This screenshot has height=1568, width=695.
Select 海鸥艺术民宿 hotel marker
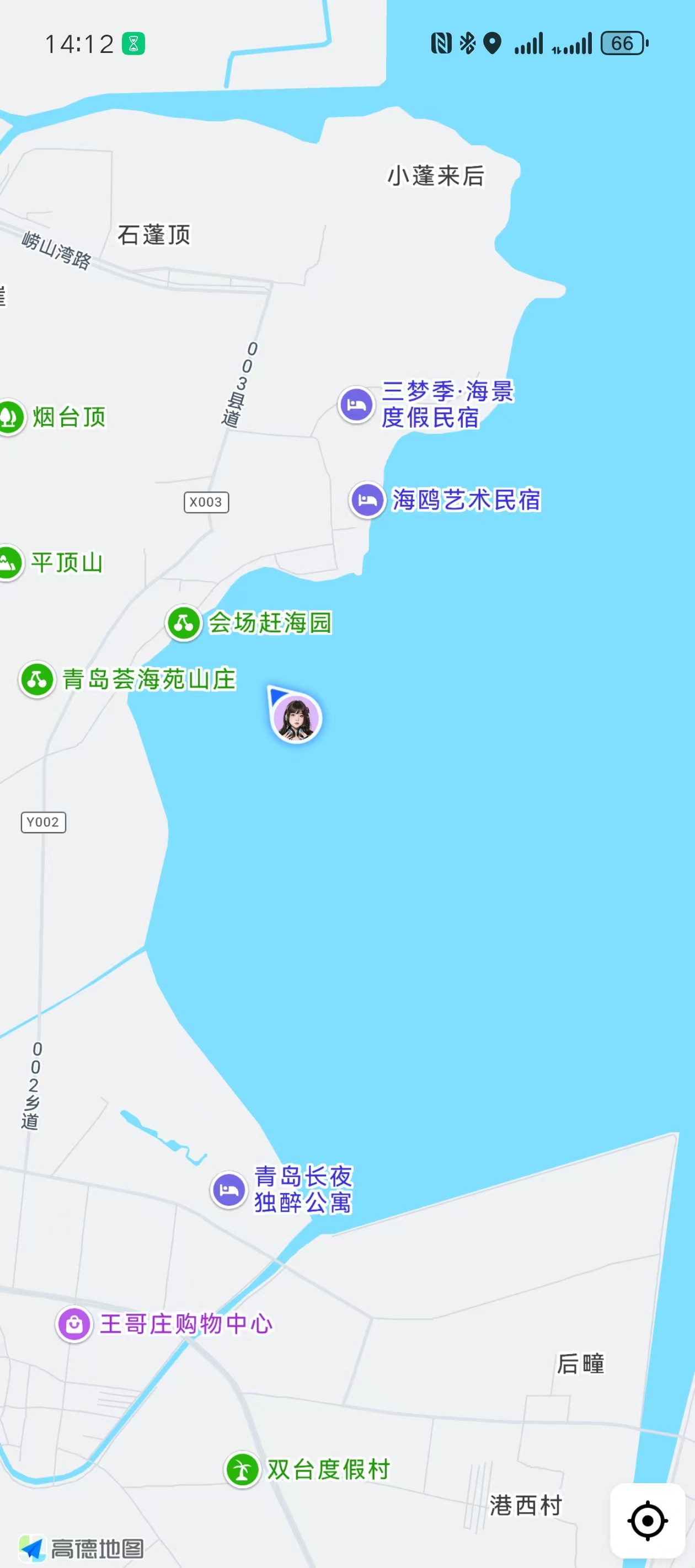tap(368, 501)
